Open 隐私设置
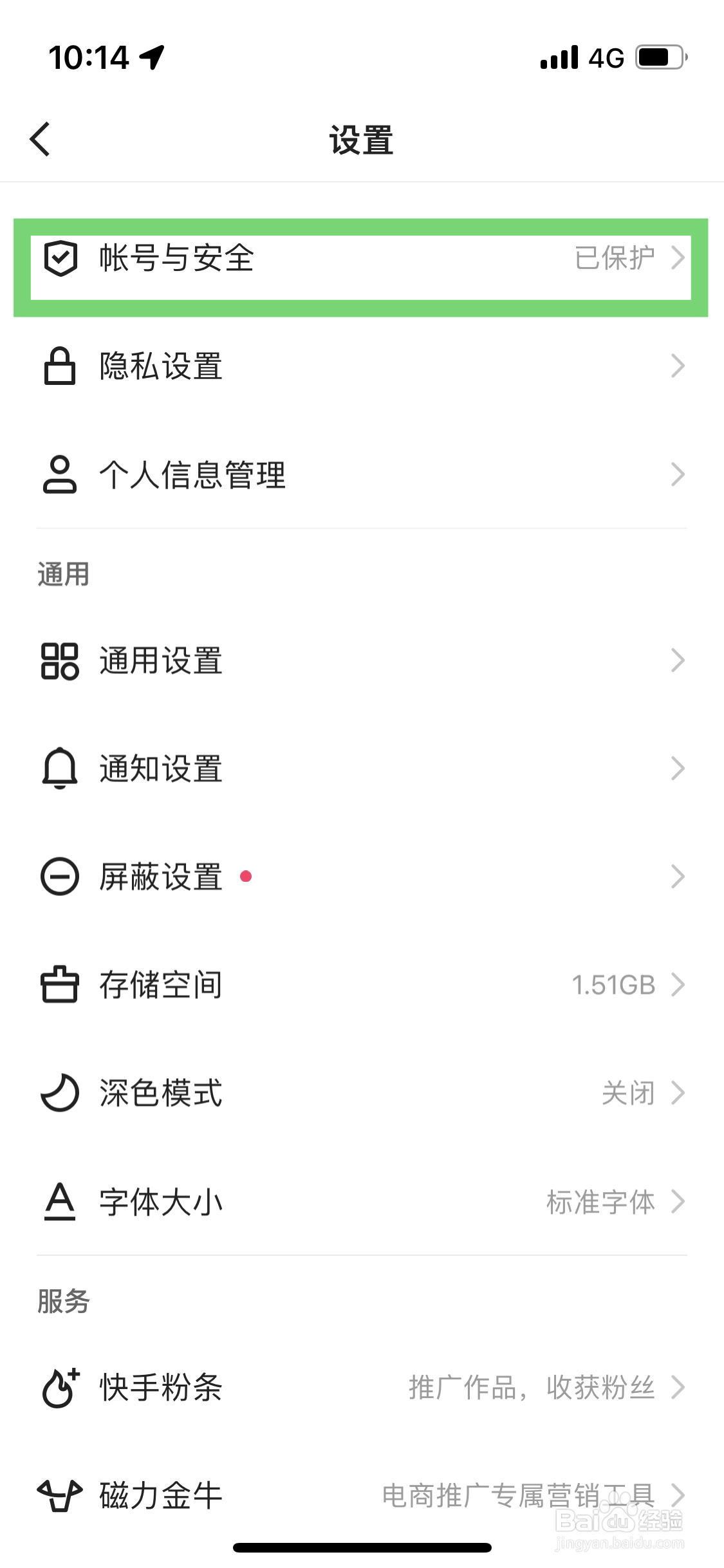Screen dimensions: 724x1568 (360, 366)
